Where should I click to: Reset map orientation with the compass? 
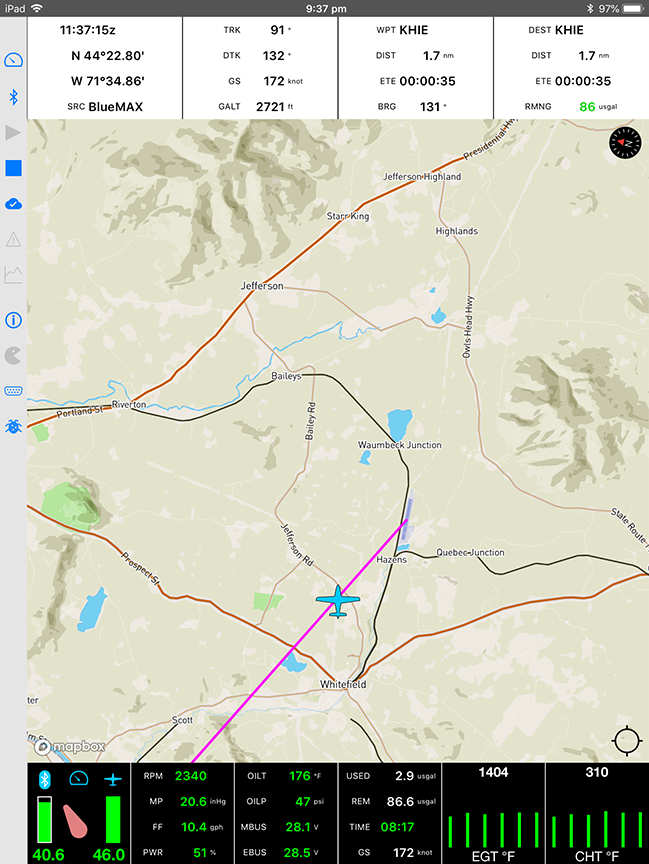tap(624, 144)
